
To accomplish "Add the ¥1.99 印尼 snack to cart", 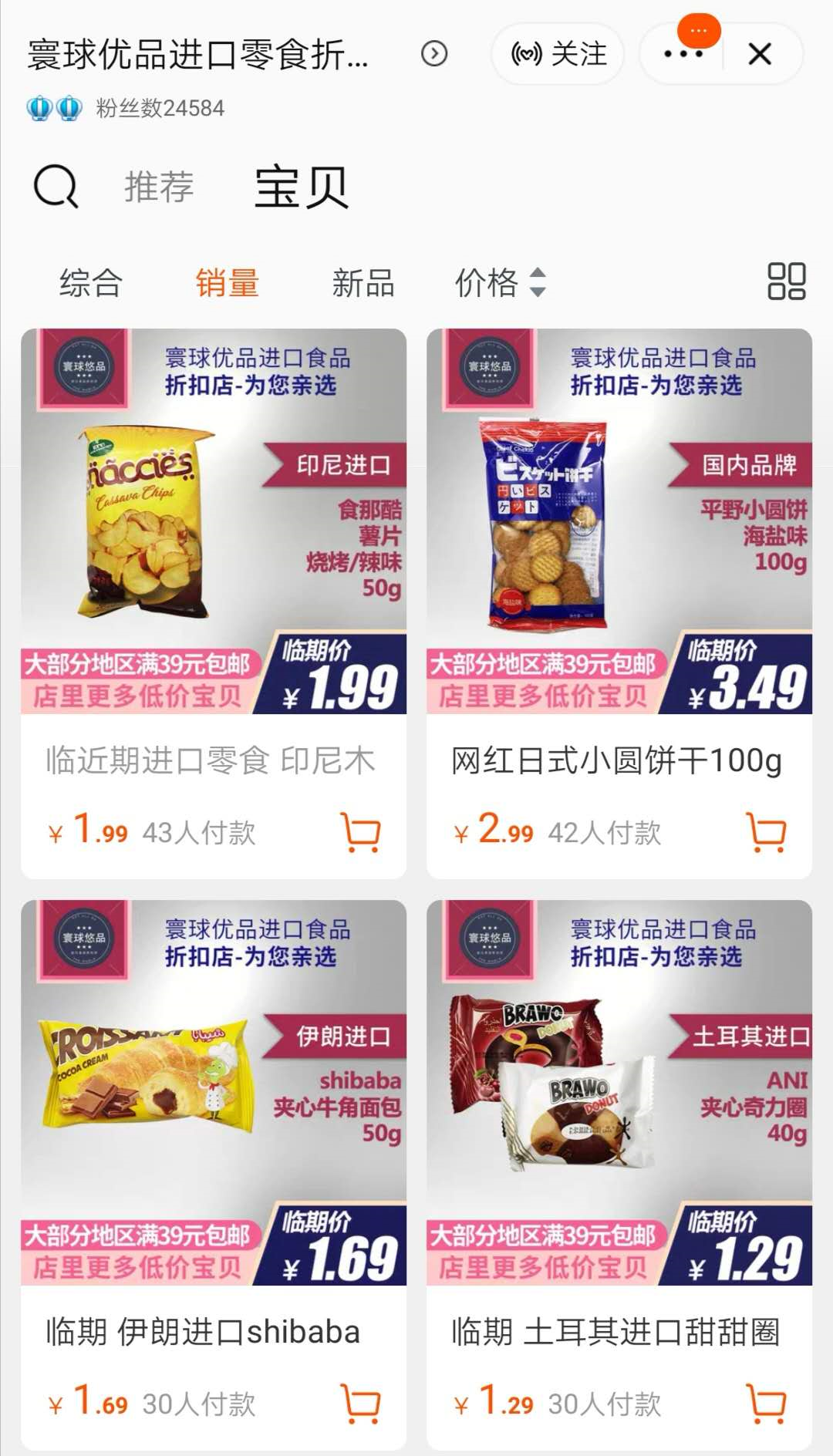I will coord(361,832).
